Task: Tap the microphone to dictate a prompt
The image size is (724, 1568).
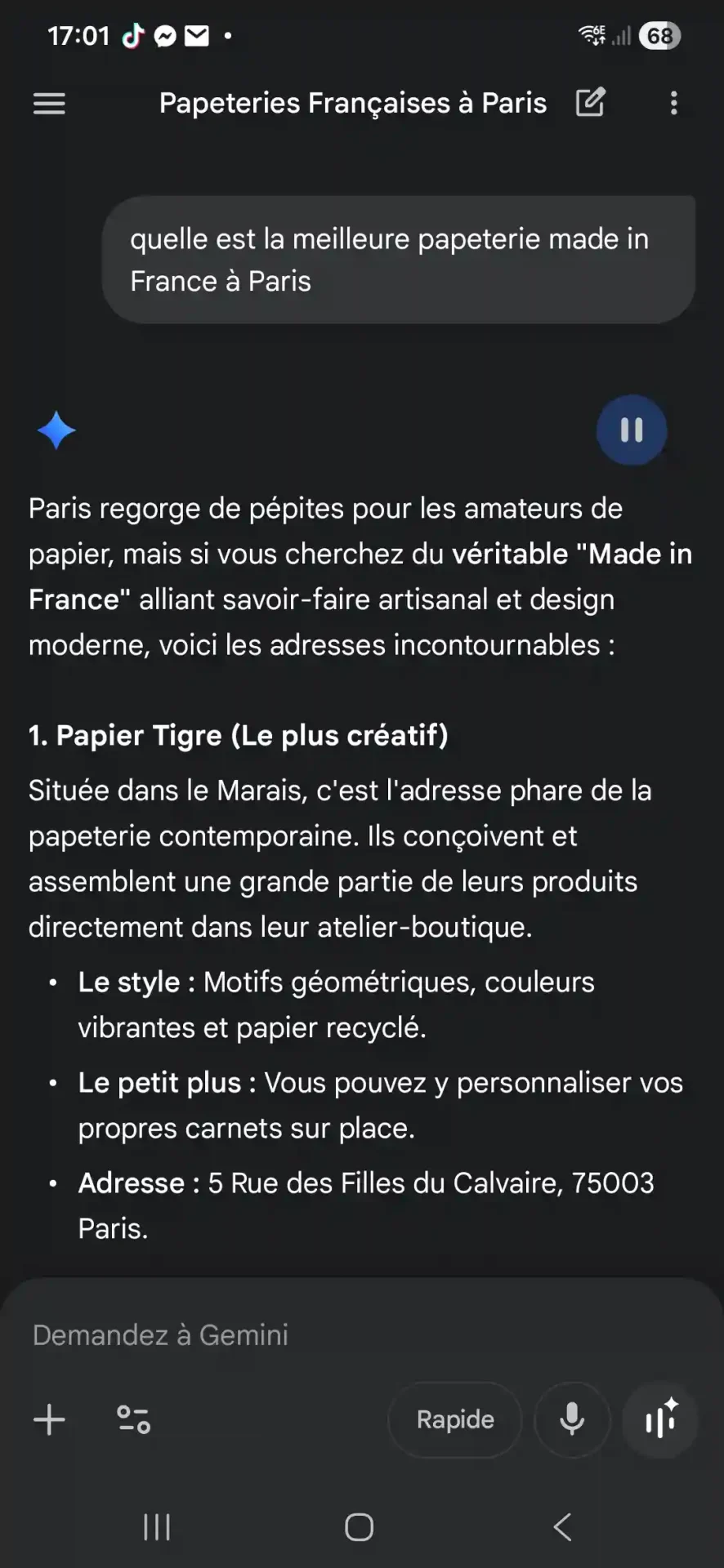Action: [x=571, y=1419]
